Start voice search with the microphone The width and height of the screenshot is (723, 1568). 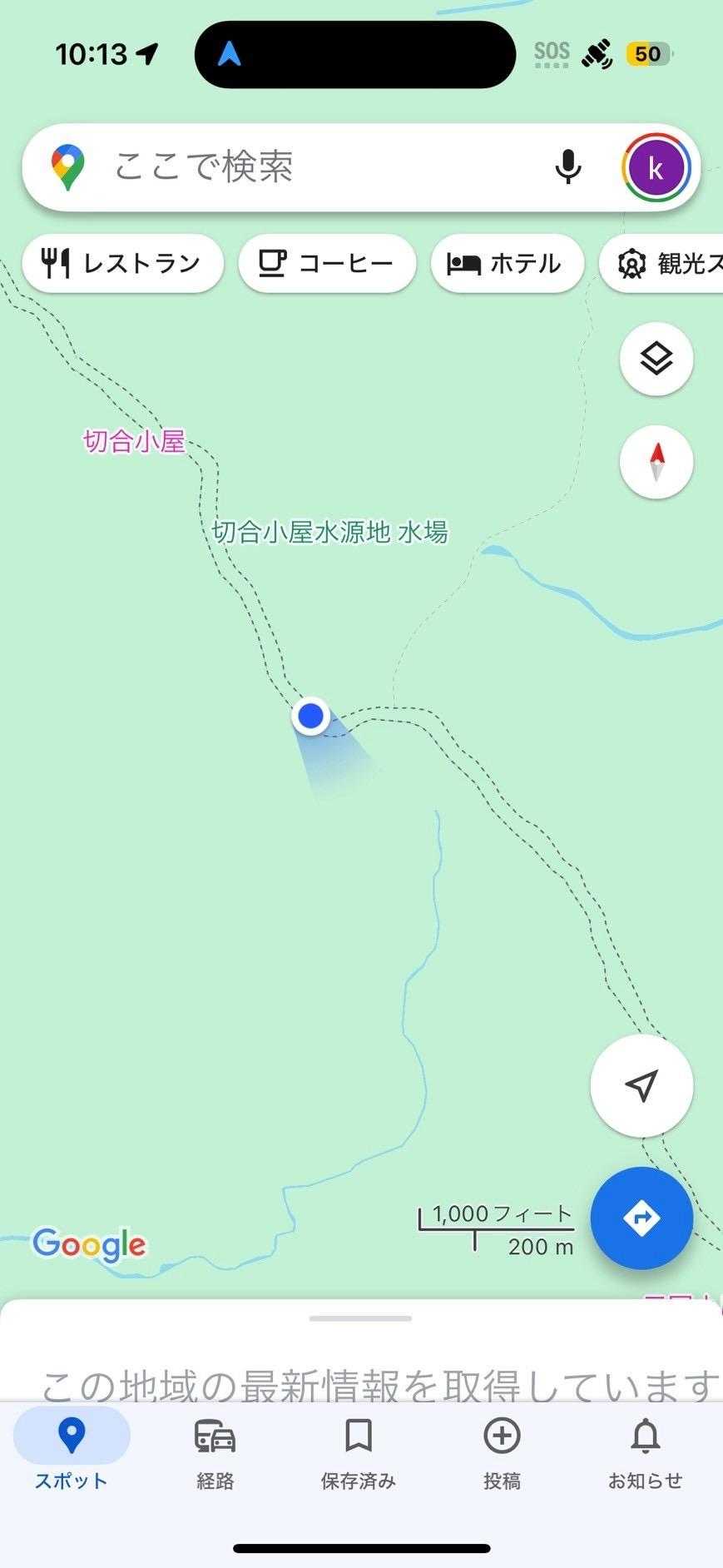568,167
